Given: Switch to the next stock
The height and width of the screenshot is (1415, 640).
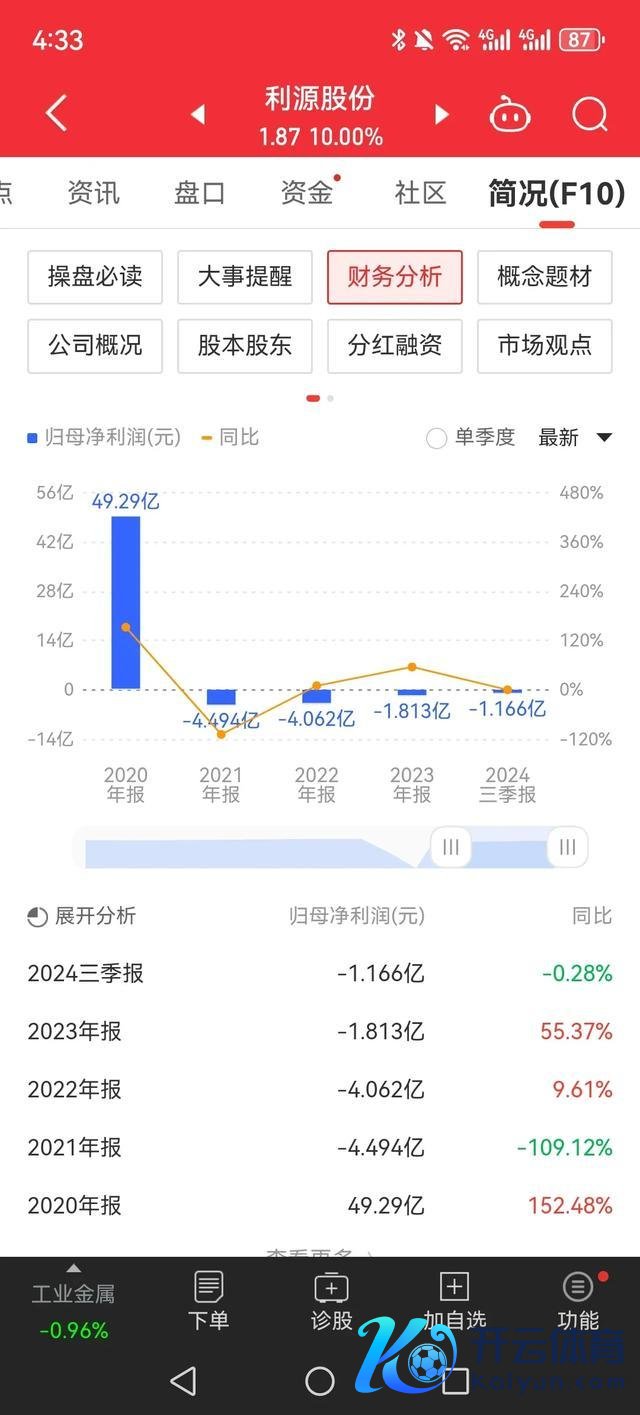Looking at the screenshot, I should 441,115.
